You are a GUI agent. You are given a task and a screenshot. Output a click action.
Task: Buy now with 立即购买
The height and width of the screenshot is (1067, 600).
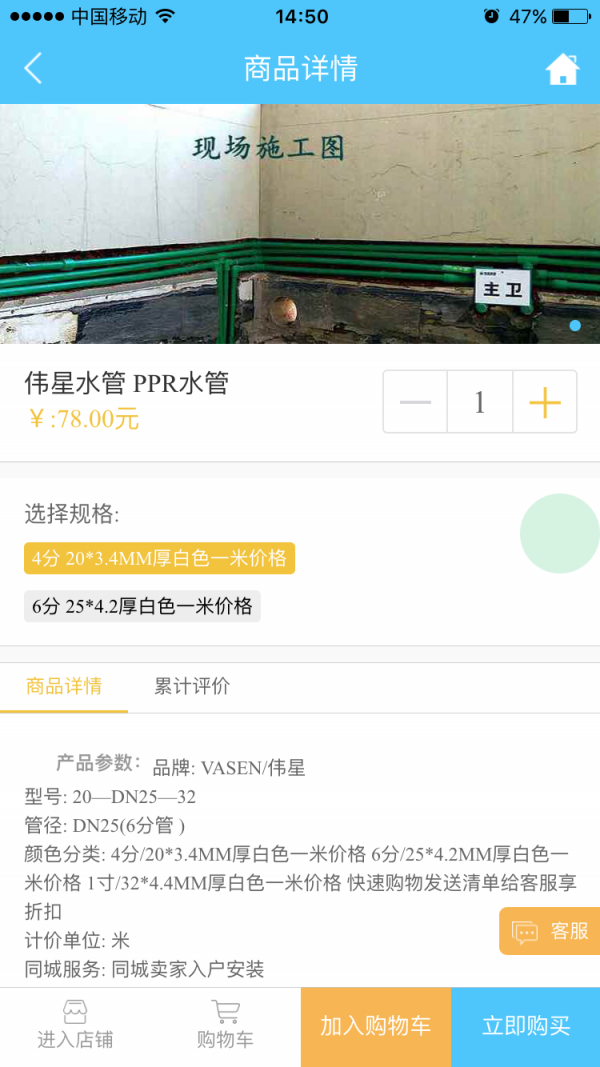coord(525,1026)
